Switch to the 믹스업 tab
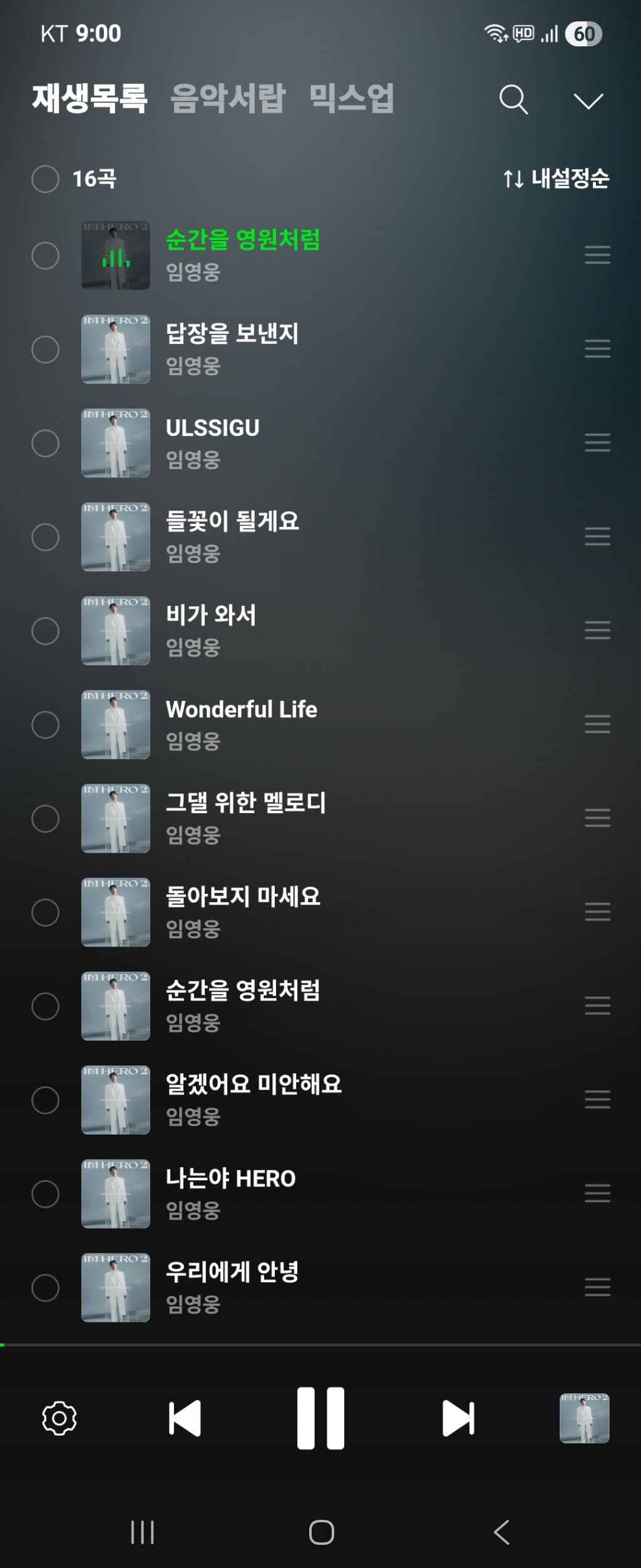The width and height of the screenshot is (641, 1568). [x=351, y=99]
